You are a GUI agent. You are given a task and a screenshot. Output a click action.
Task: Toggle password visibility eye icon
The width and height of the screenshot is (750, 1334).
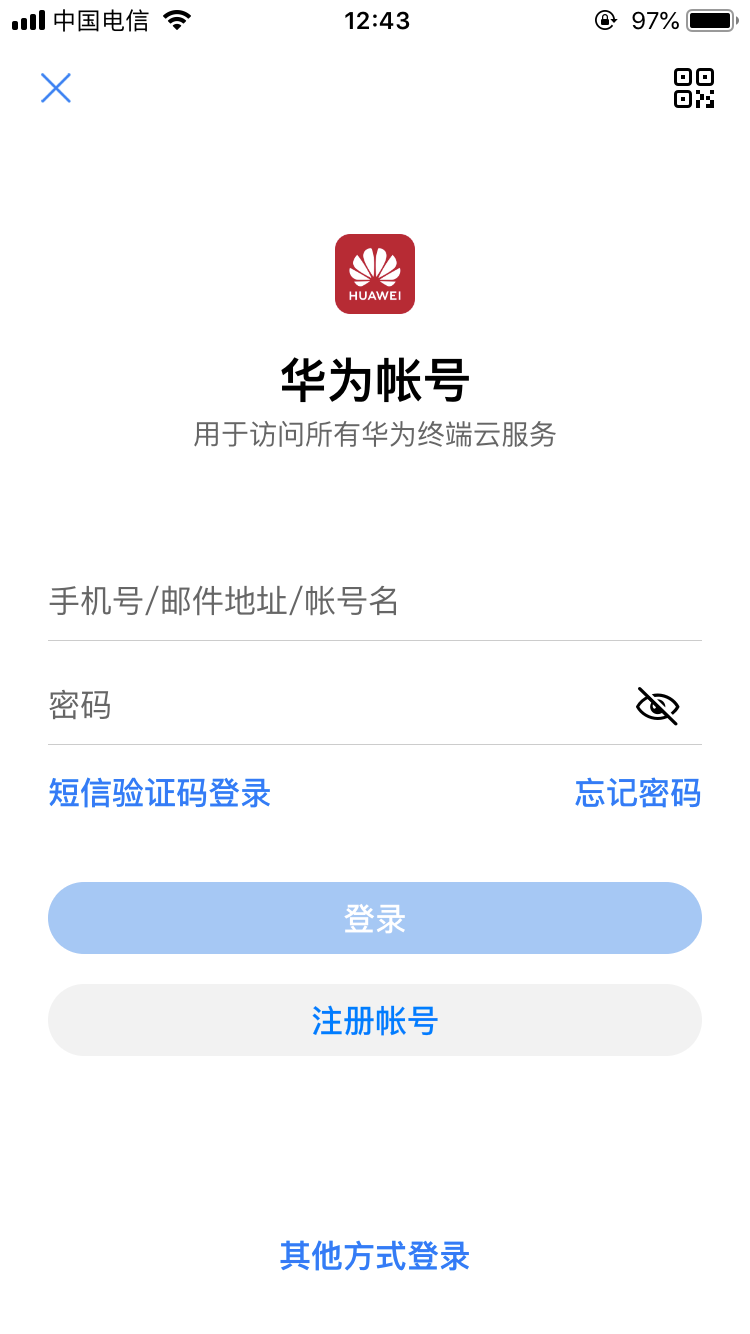click(657, 706)
